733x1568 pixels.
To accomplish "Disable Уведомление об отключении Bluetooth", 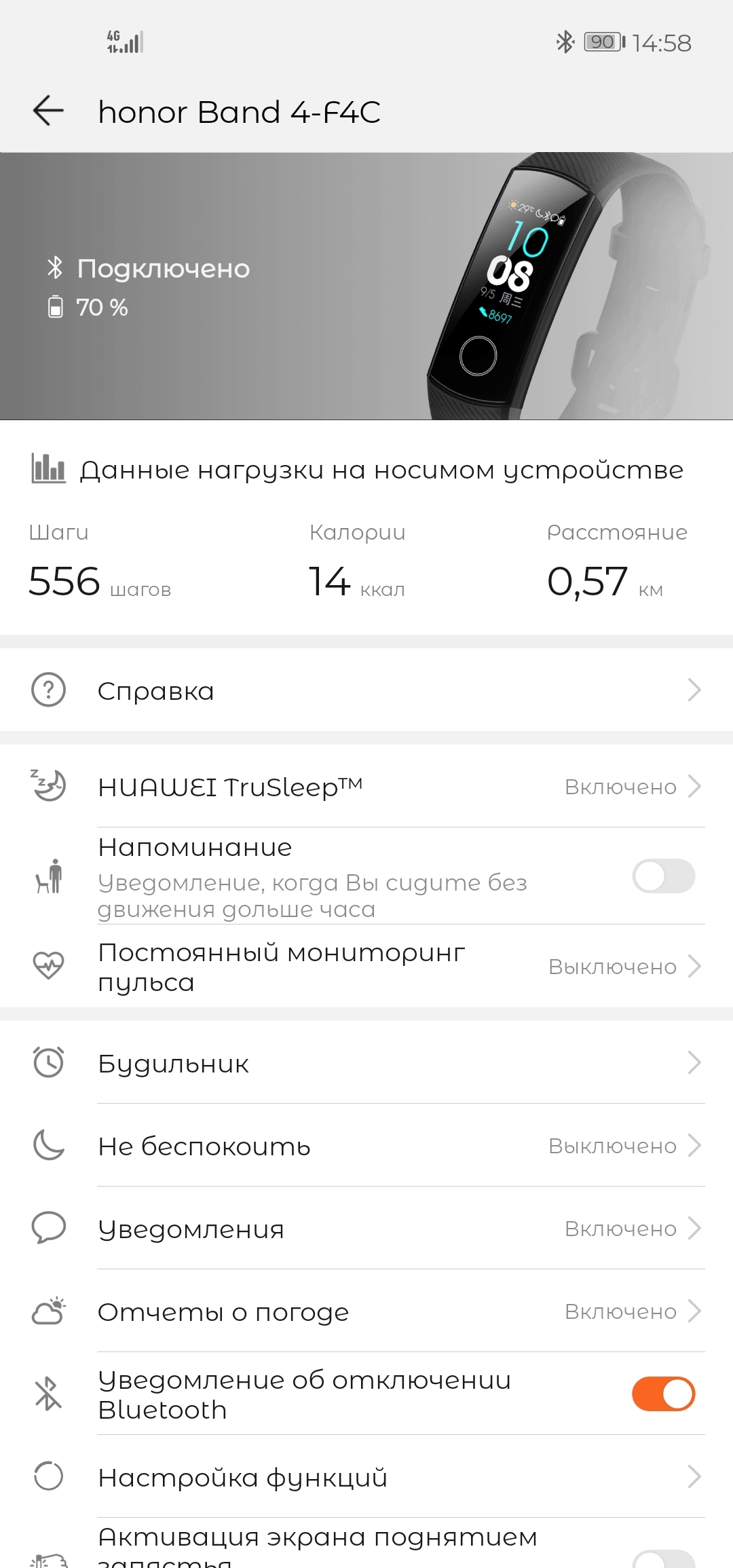I will click(x=663, y=1394).
